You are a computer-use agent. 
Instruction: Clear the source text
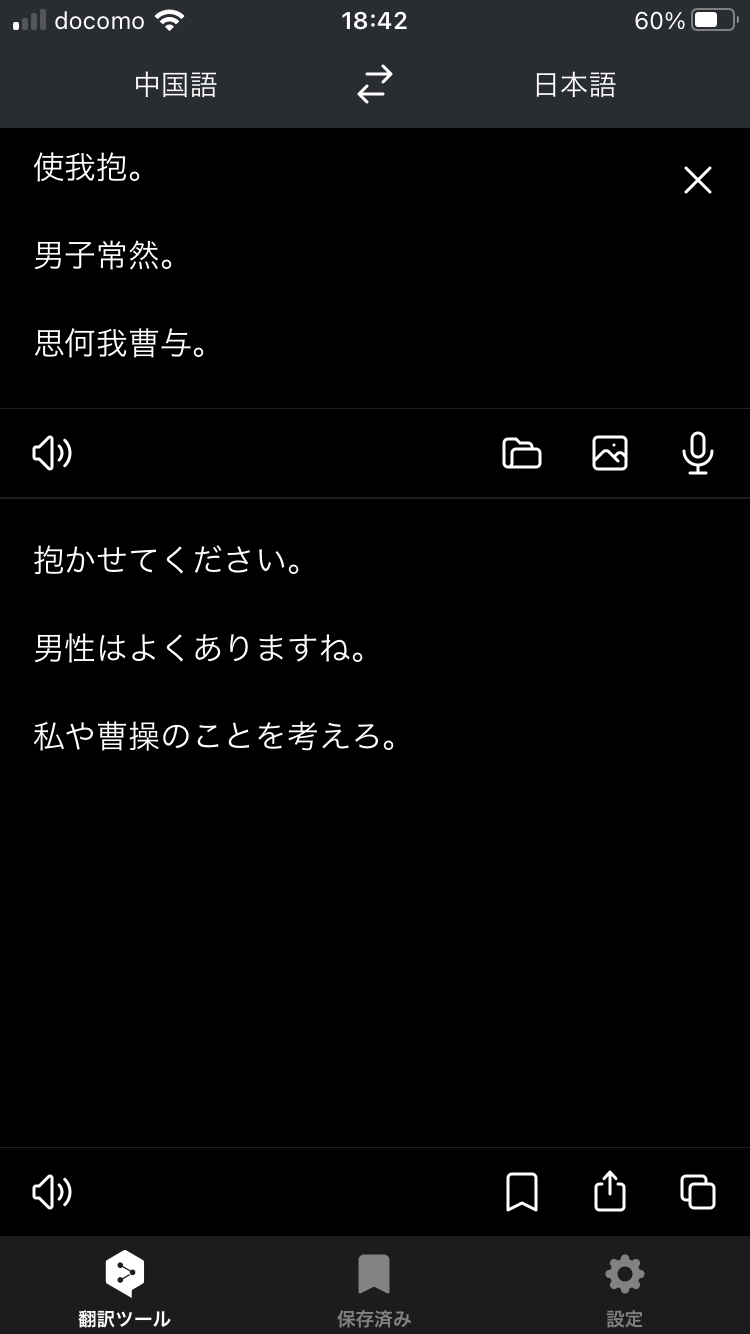coord(697,180)
